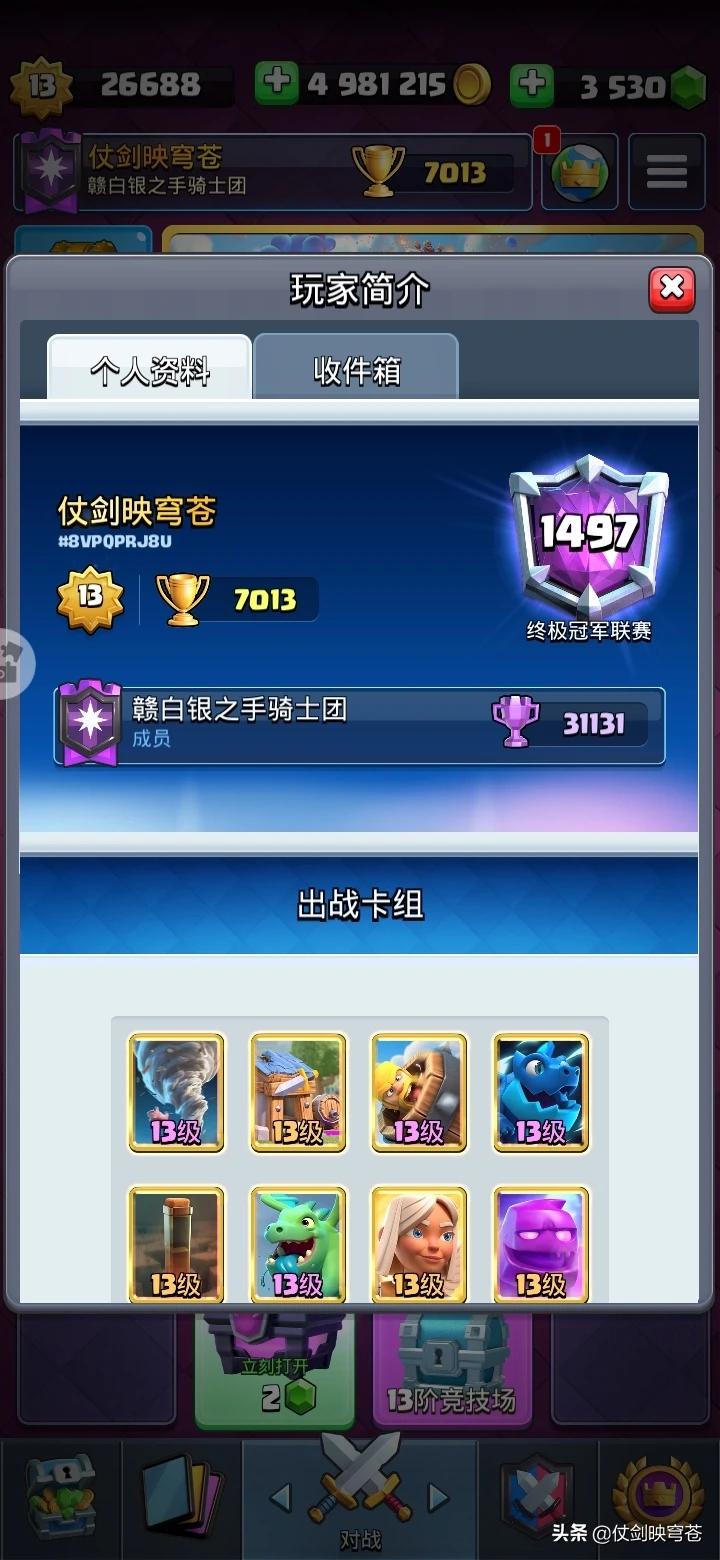The width and height of the screenshot is (720, 1560).
Task: Switch to the 收件箱 tab
Action: [356, 371]
